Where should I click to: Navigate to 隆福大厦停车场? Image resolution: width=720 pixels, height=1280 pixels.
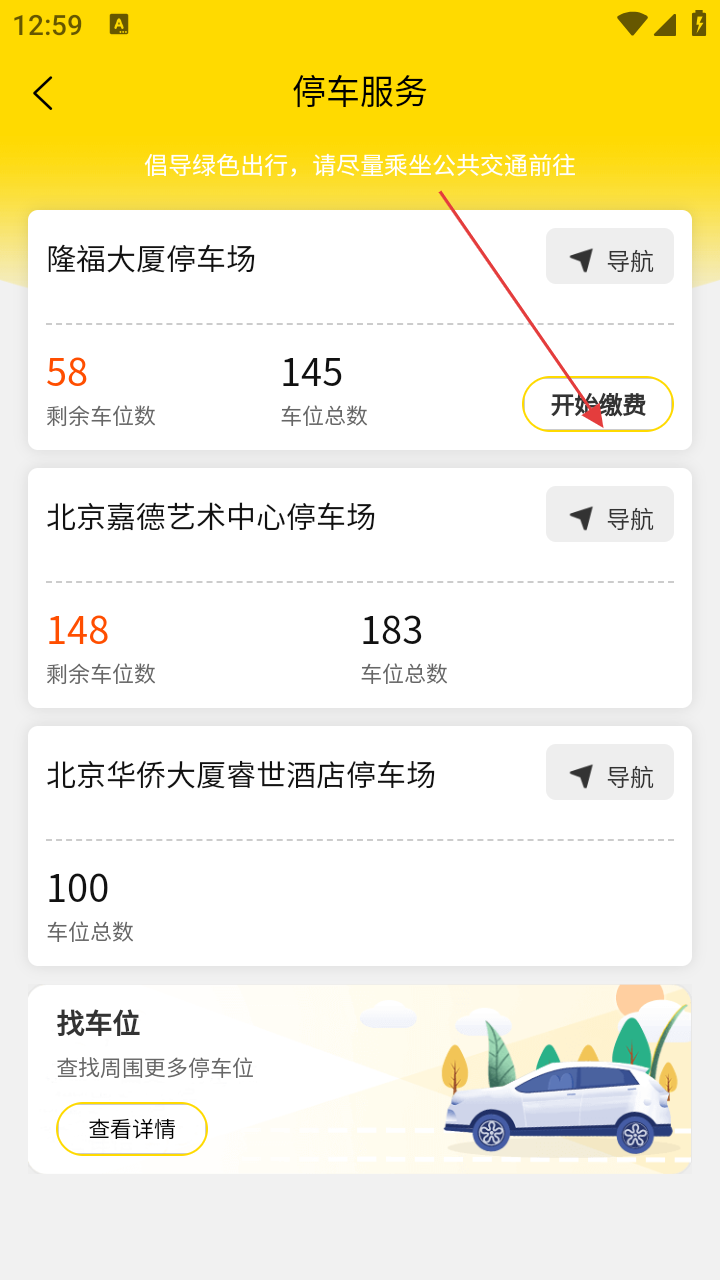tap(610, 256)
